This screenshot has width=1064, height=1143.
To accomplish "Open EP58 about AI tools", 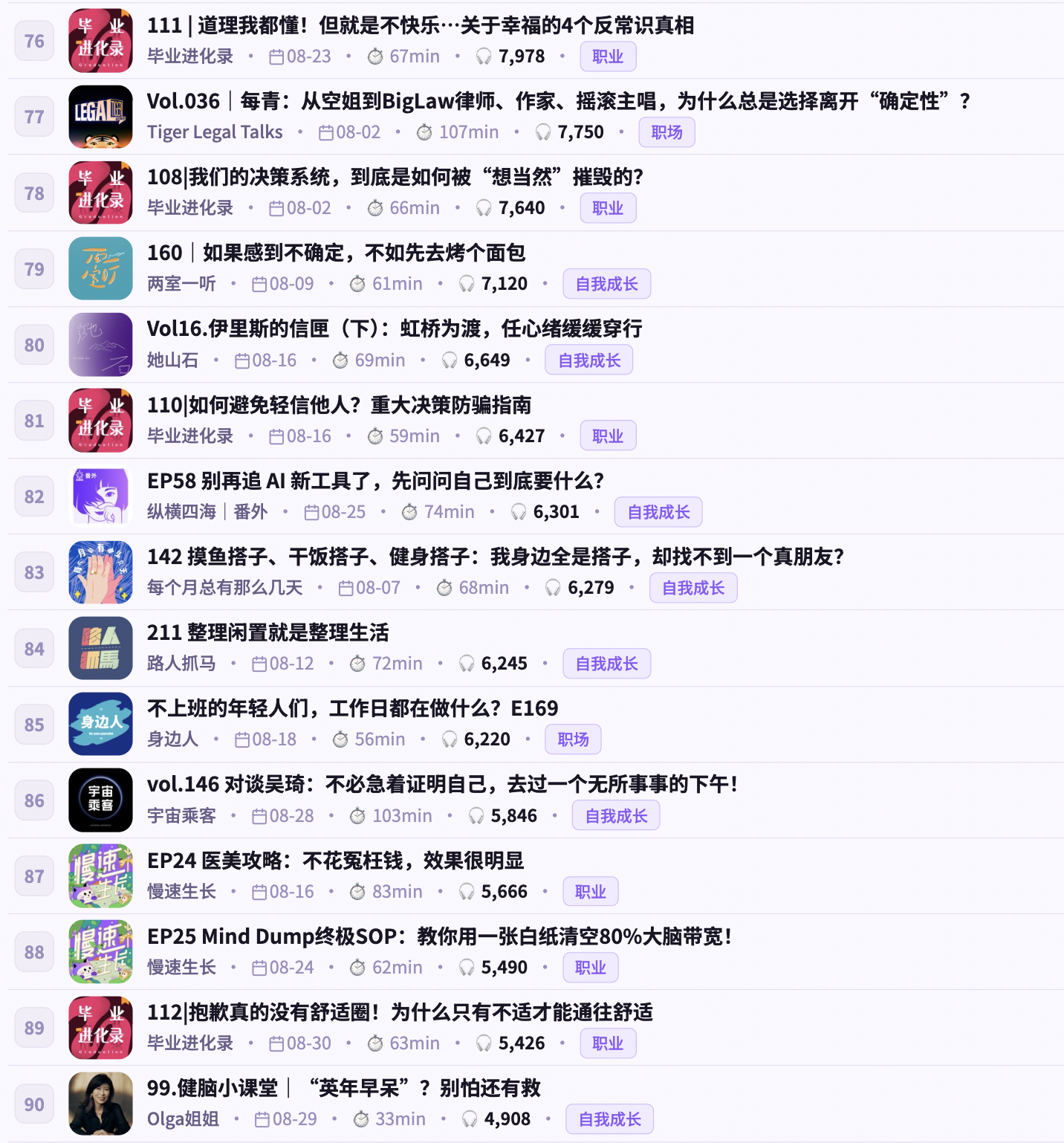I will [x=376, y=481].
